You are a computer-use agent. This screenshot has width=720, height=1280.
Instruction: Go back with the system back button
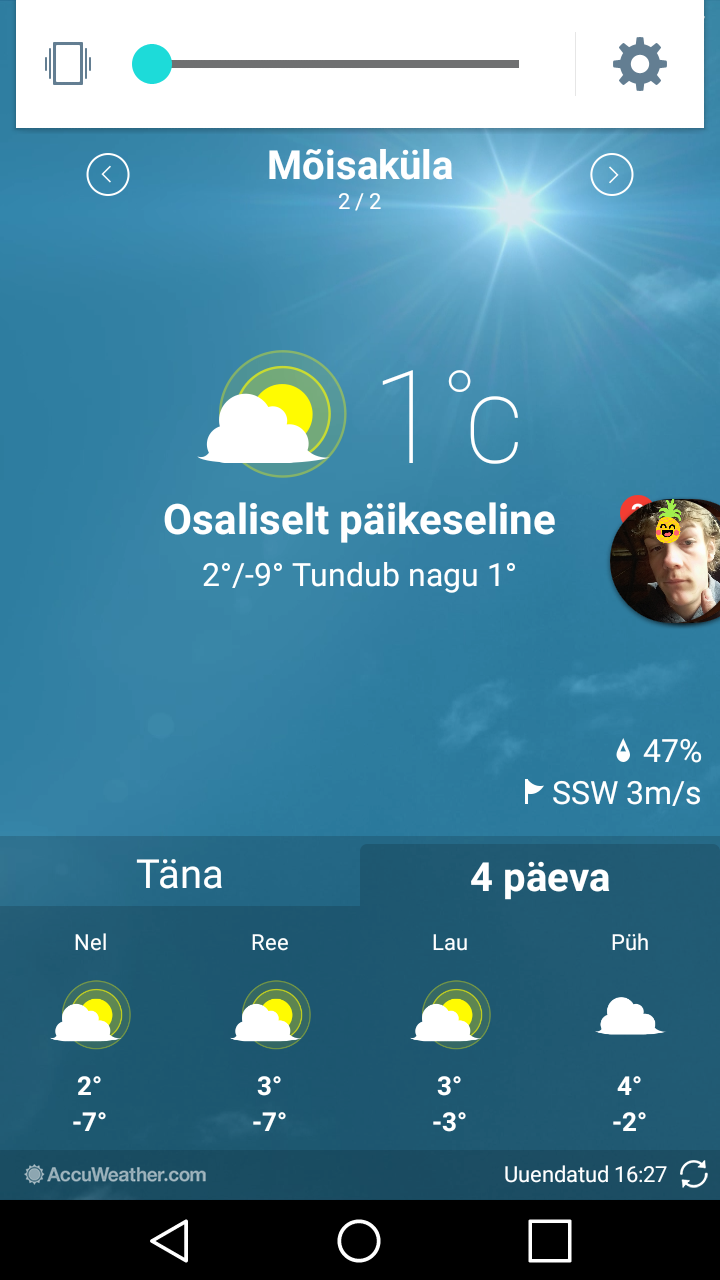click(170, 1241)
